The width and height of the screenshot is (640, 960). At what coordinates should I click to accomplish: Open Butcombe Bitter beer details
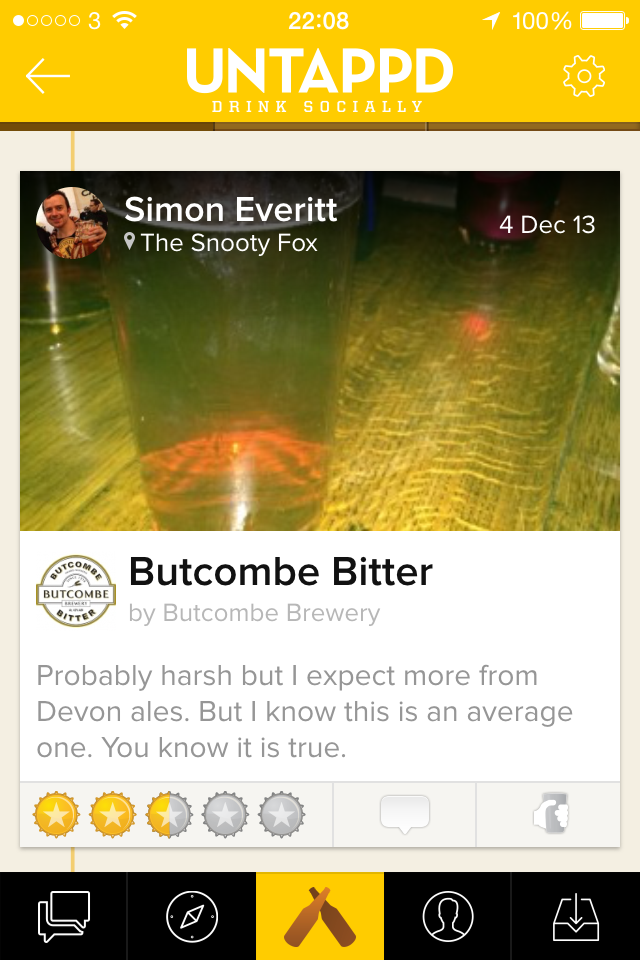coord(280,572)
